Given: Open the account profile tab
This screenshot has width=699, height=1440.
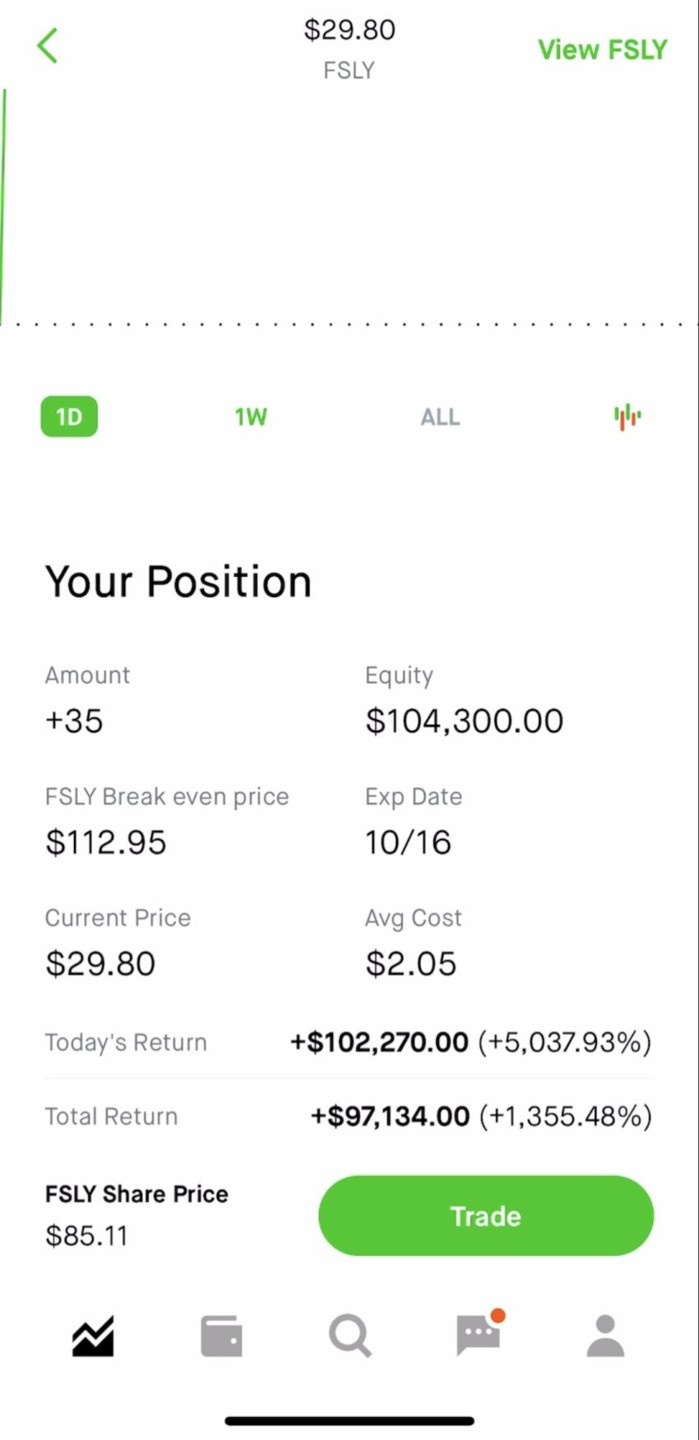Looking at the screenshot, I should (605, 1336).
